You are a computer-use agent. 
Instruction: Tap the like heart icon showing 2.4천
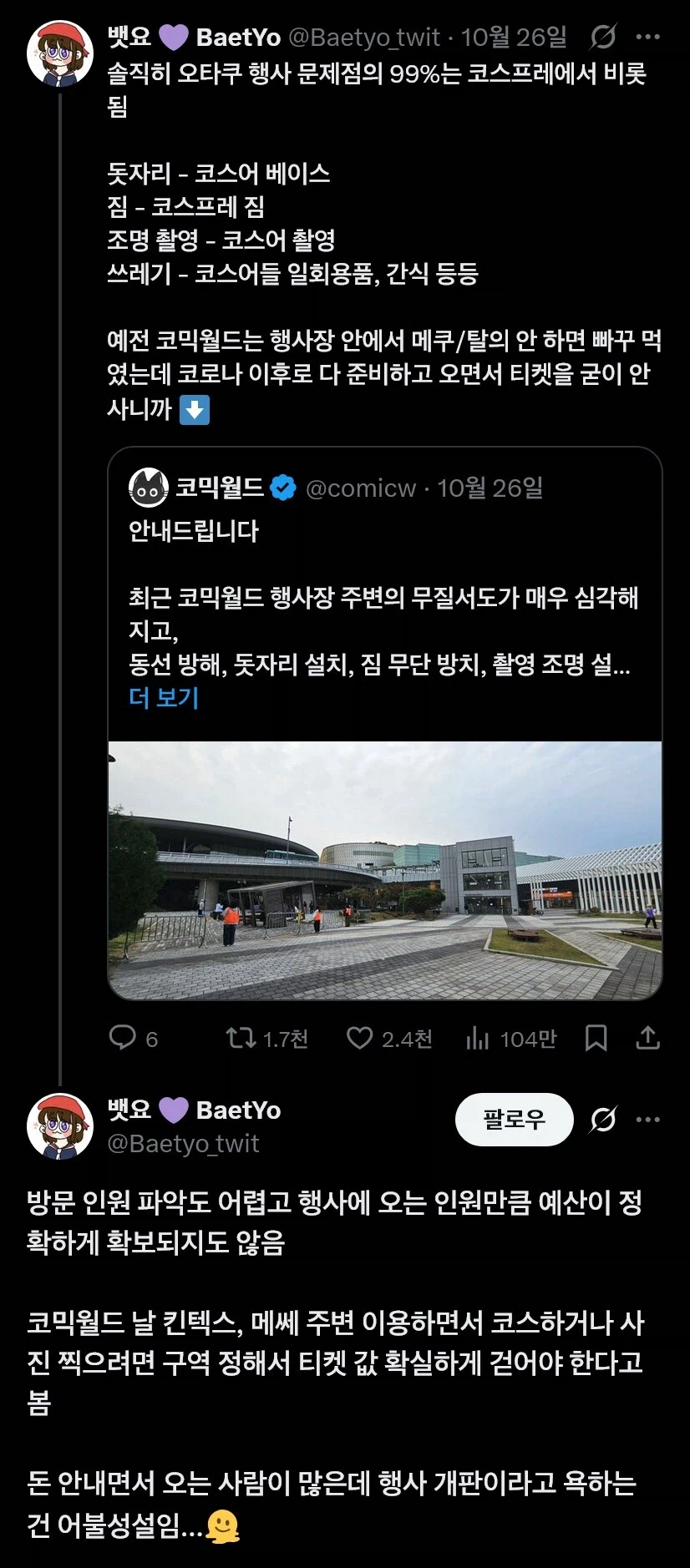tap(359, 1038)
